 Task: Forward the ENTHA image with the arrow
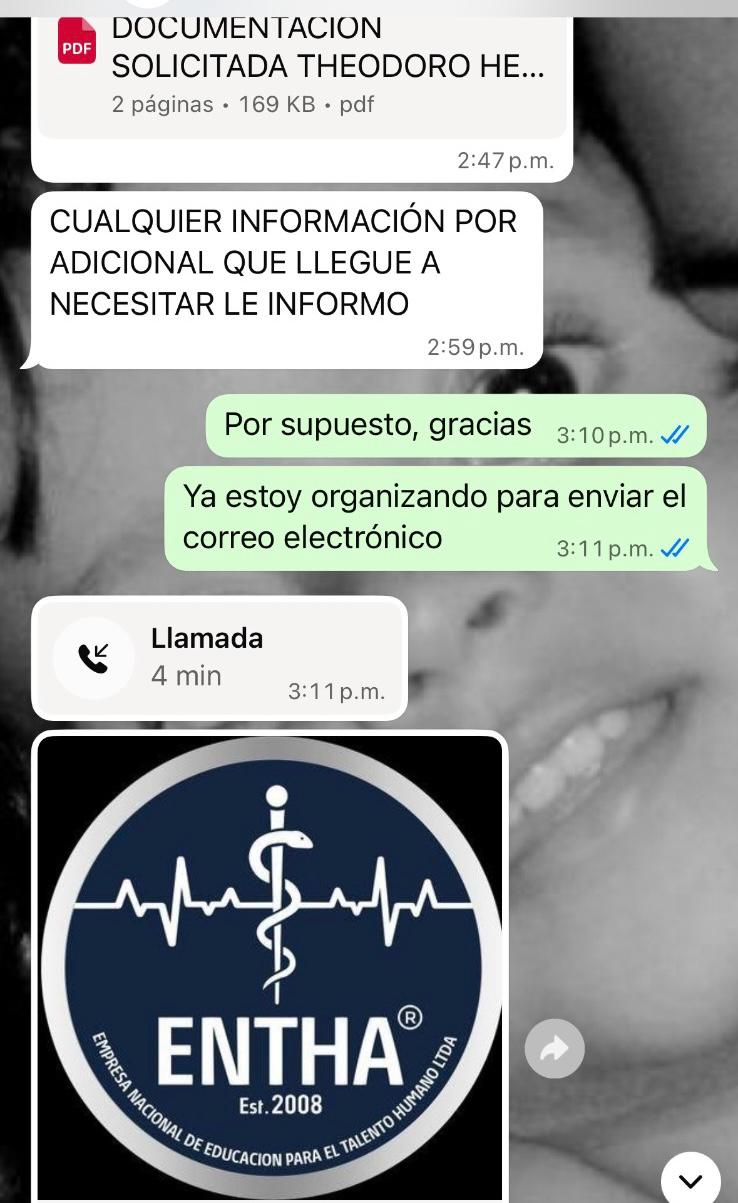(554, 1048)
